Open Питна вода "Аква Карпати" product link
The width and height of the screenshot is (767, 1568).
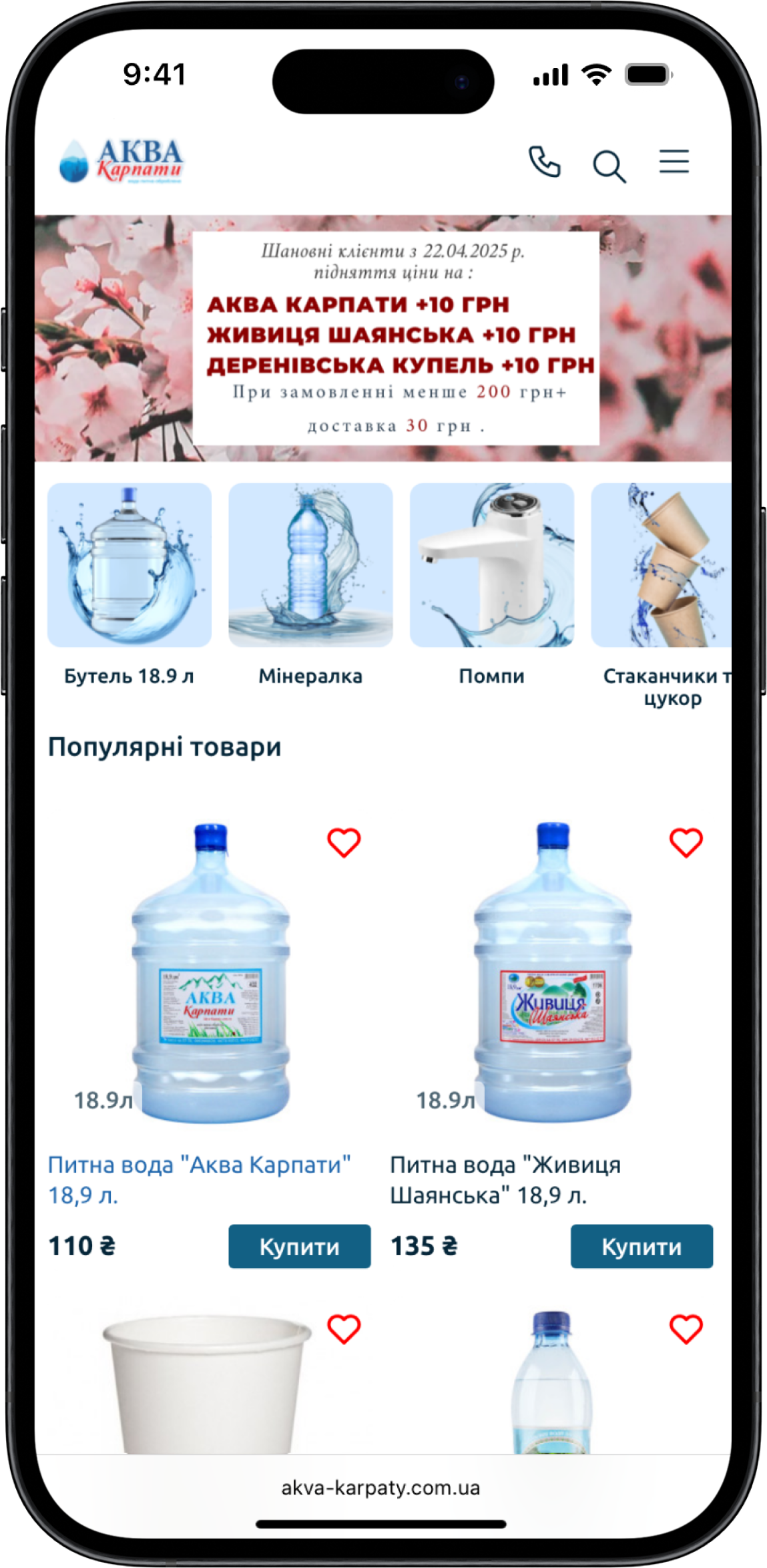pyautogui.click(x=199, y=1179)
